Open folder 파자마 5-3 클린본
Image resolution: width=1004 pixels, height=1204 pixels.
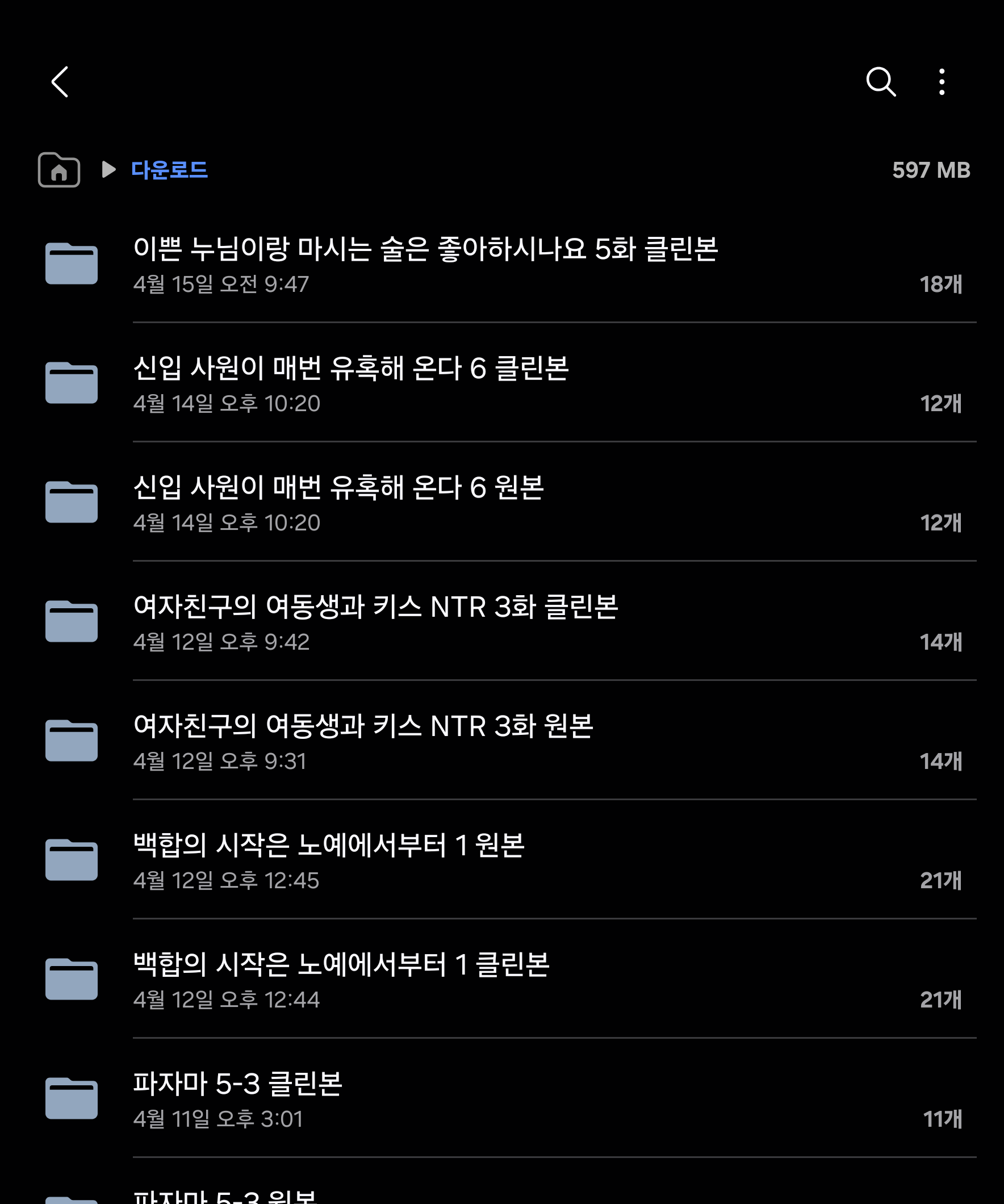coord(501,1098)
